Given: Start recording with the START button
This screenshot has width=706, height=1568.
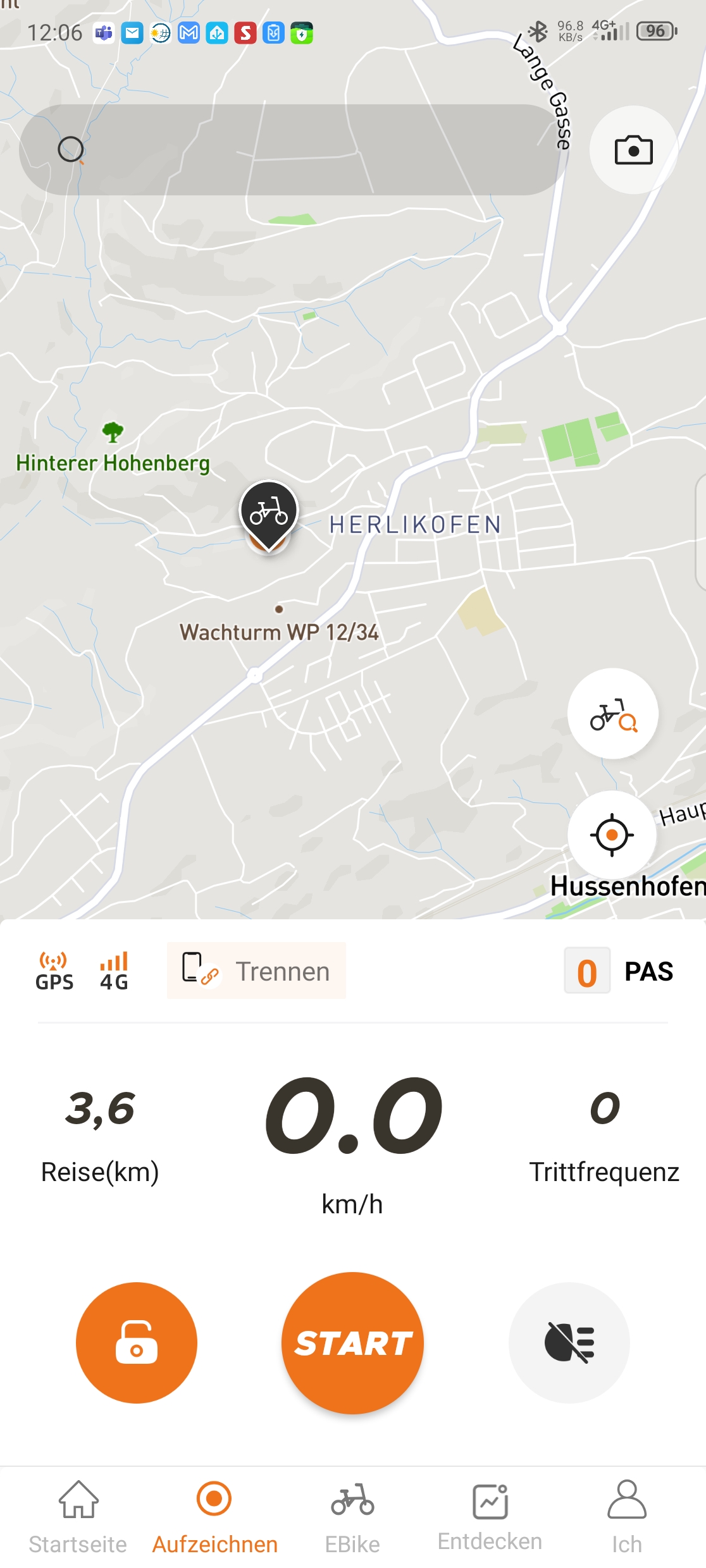Looking at the screenshot, I should [352, 1343].
